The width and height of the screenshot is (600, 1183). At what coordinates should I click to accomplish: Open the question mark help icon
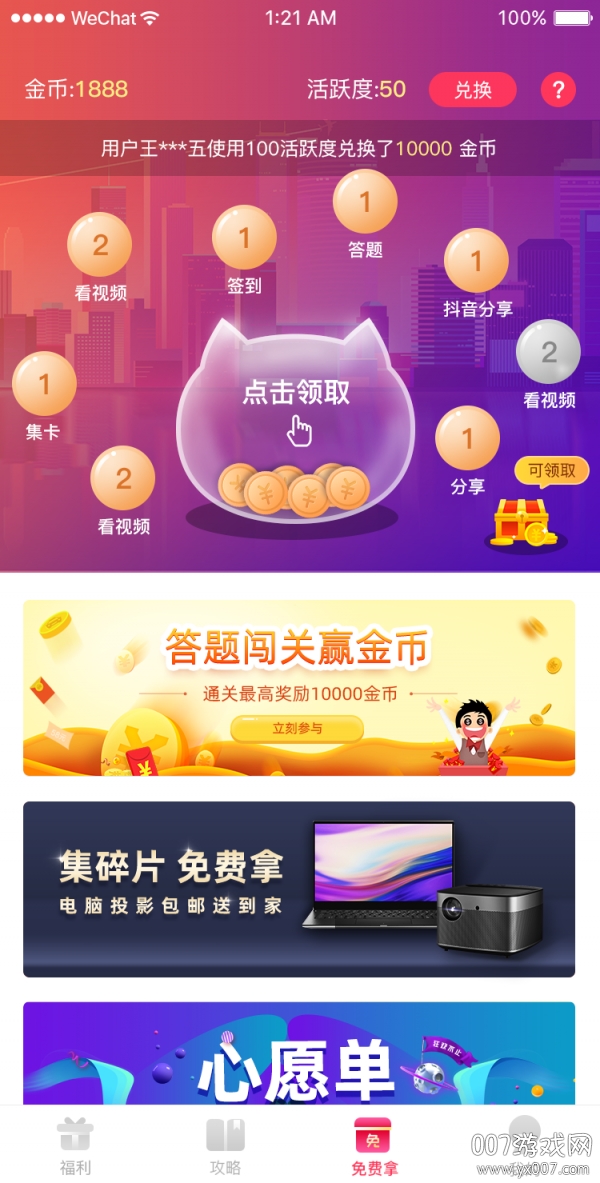coord(558,90)
